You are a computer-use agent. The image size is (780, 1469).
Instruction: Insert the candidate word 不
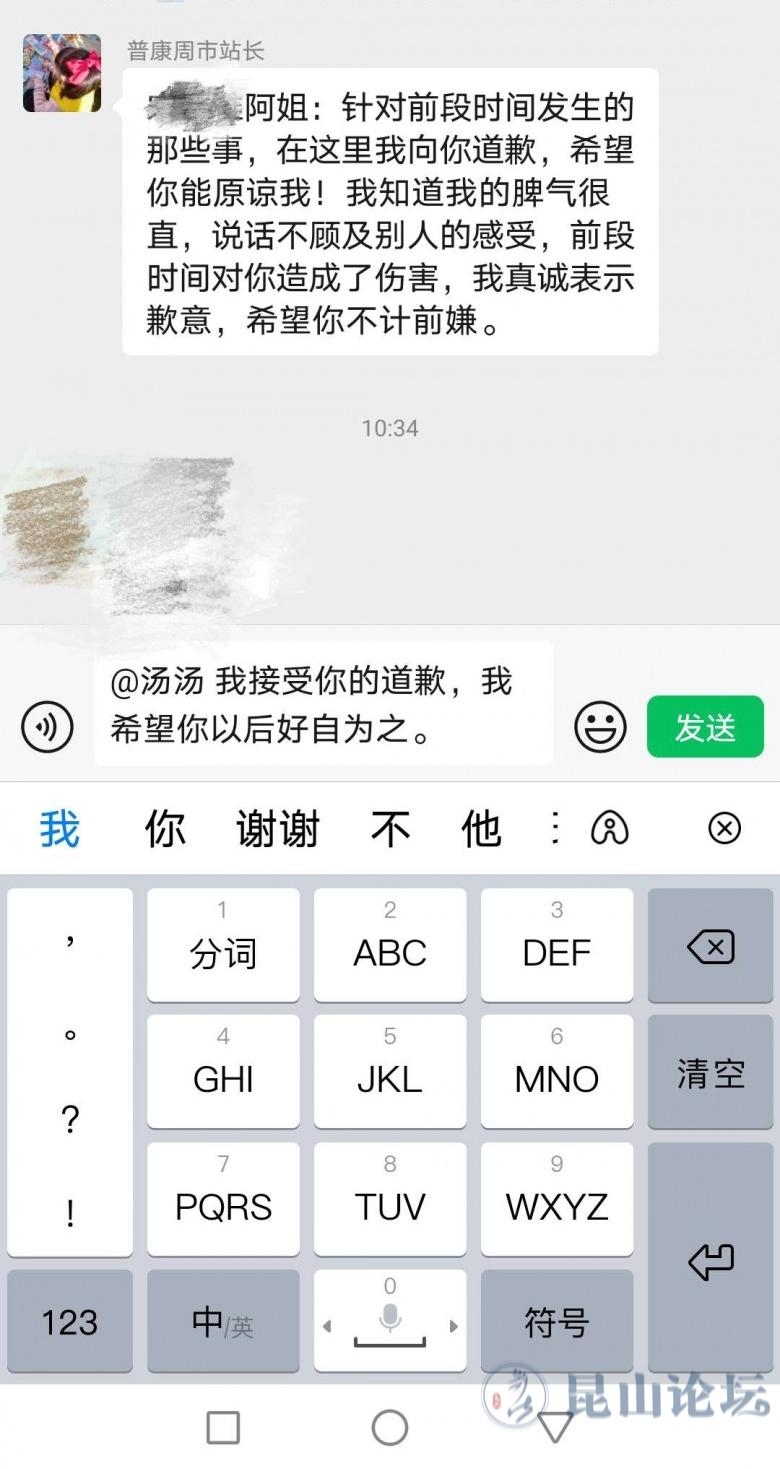coord(390,829)
